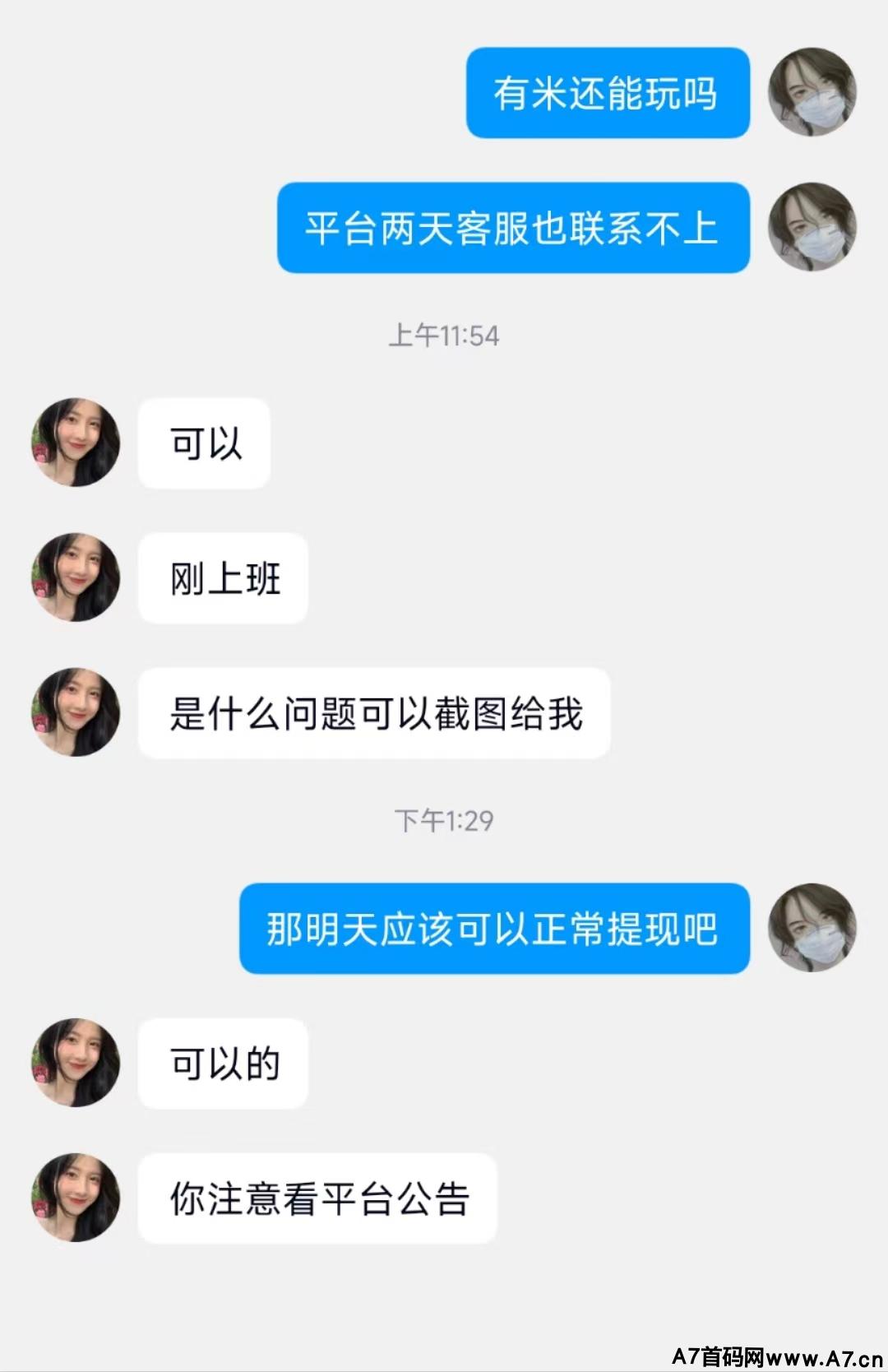View profile from avatar beside "可以的"
This screenshot has width=888, height=1372.
coord(76,1063)
